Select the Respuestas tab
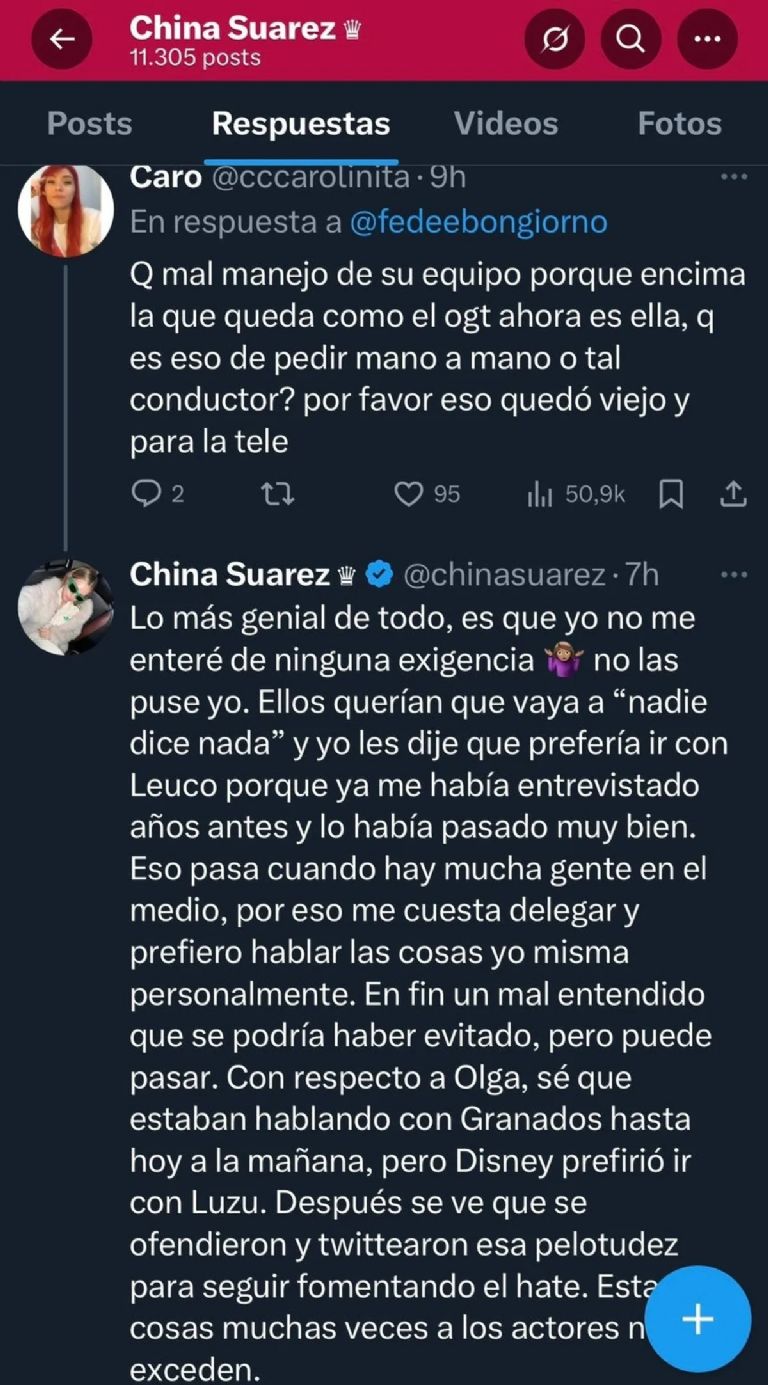Screen dimensions: 768x1385 point(301,124)
